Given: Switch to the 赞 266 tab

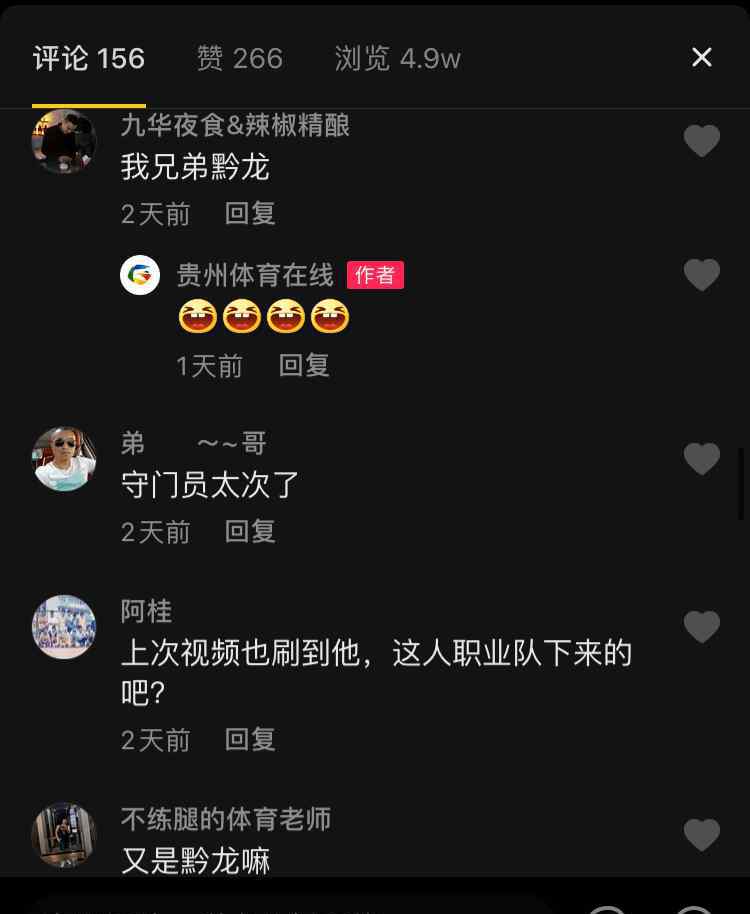Looking at the screenshot, I should point(240,59).
